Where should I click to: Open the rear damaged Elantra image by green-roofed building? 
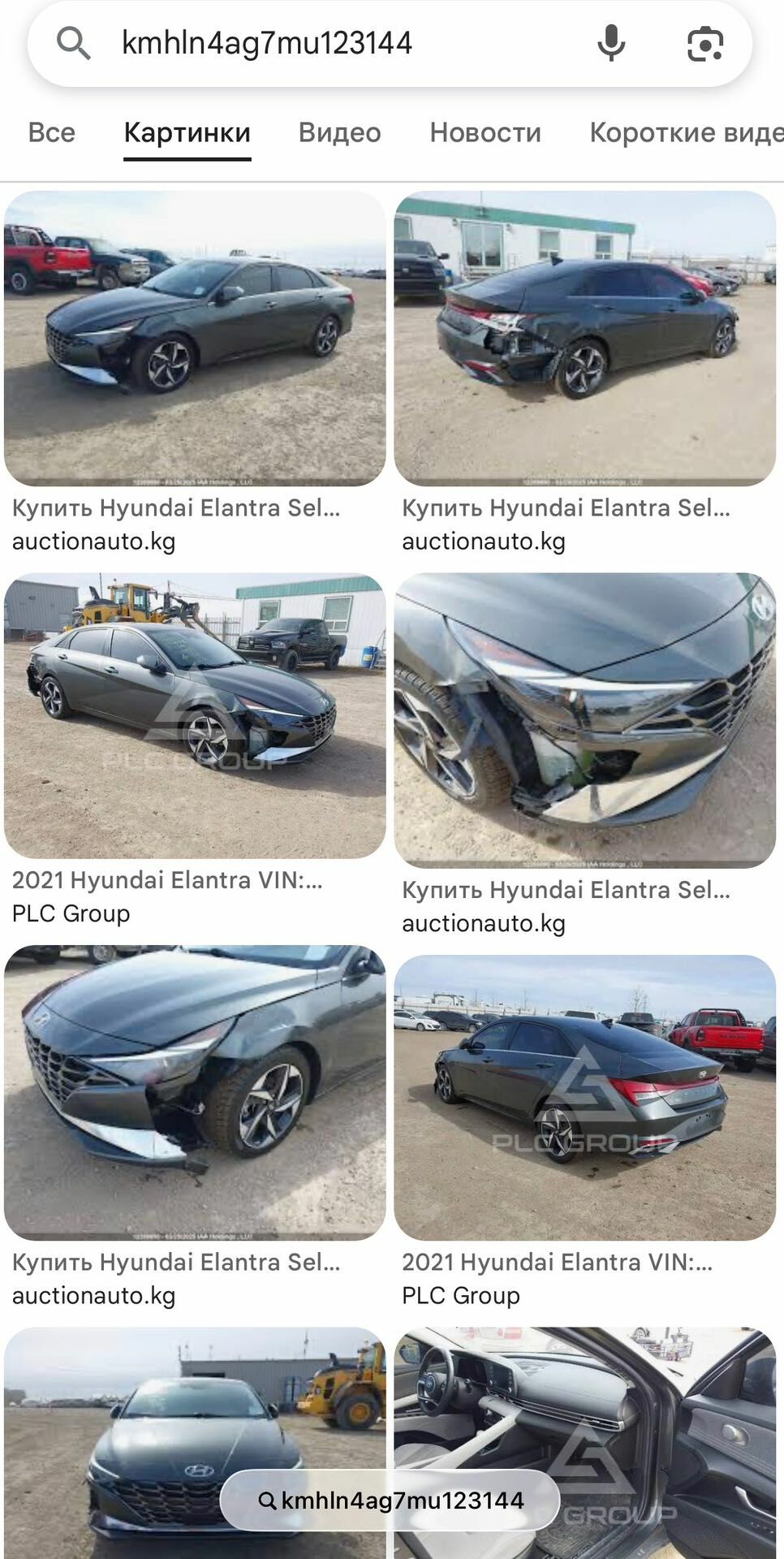584,338
